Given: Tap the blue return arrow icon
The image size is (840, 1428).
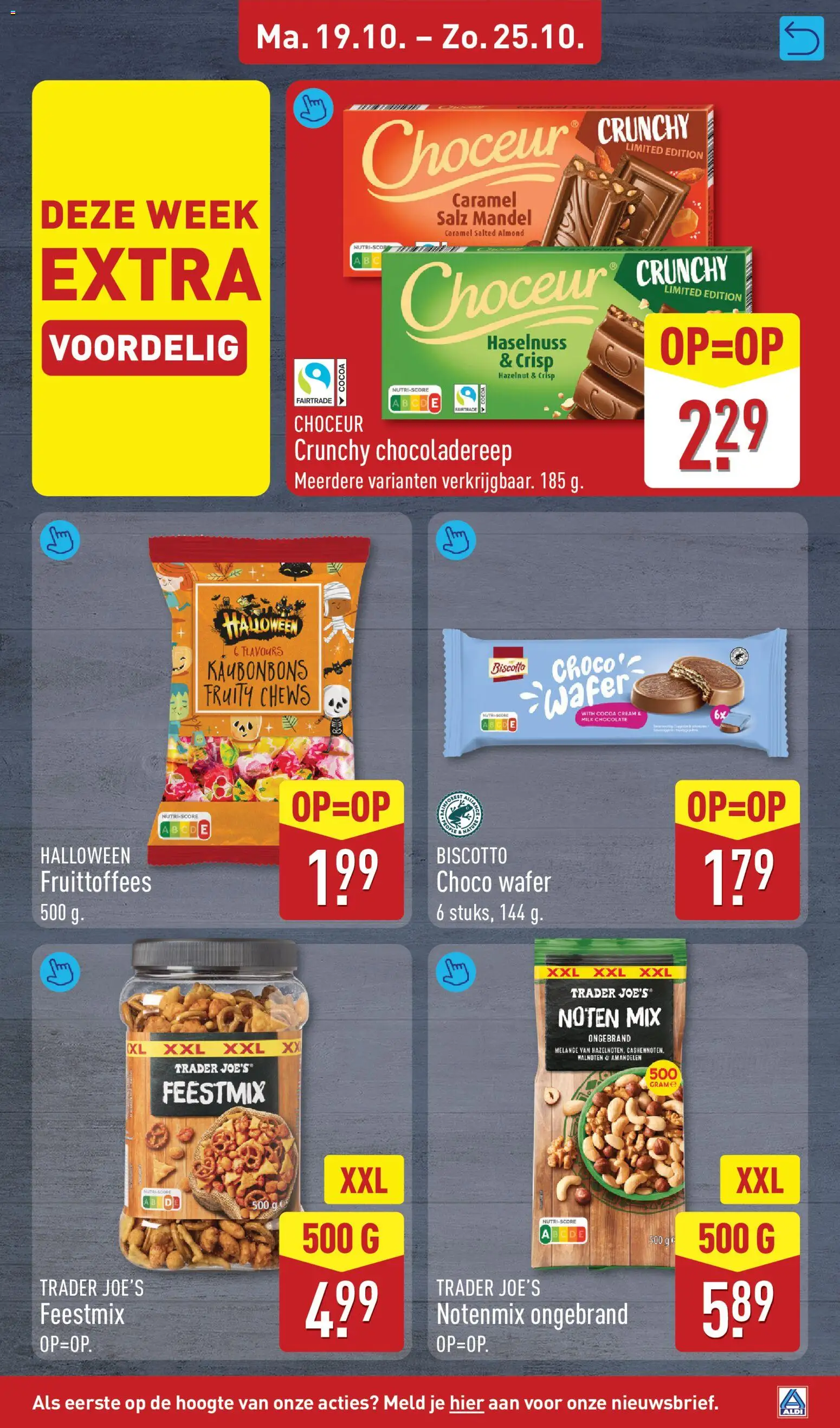Looking at the screenshot, I should [802, 38].
